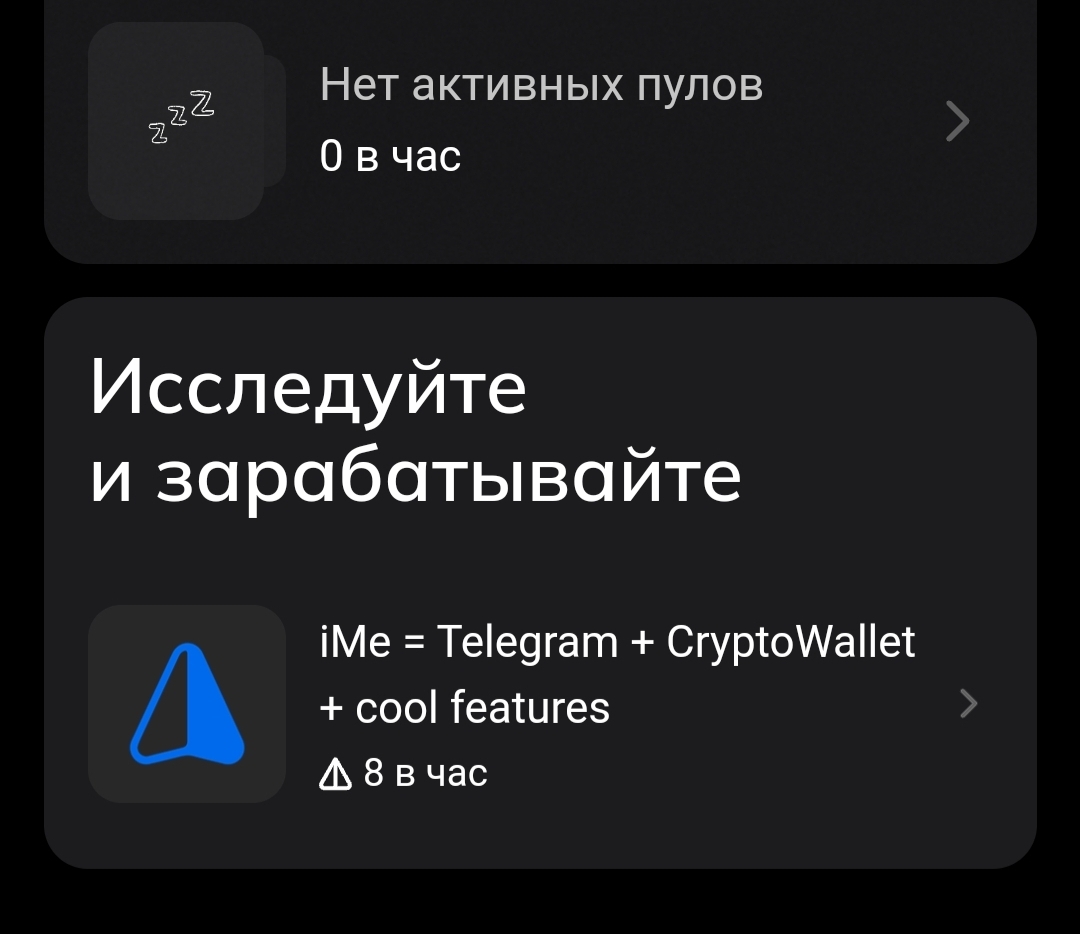Image resolution: width=1080 pixels, height=934 pixels.
Task: Open the 'Нет активных пулов' row
Action: tap(540, 121)
